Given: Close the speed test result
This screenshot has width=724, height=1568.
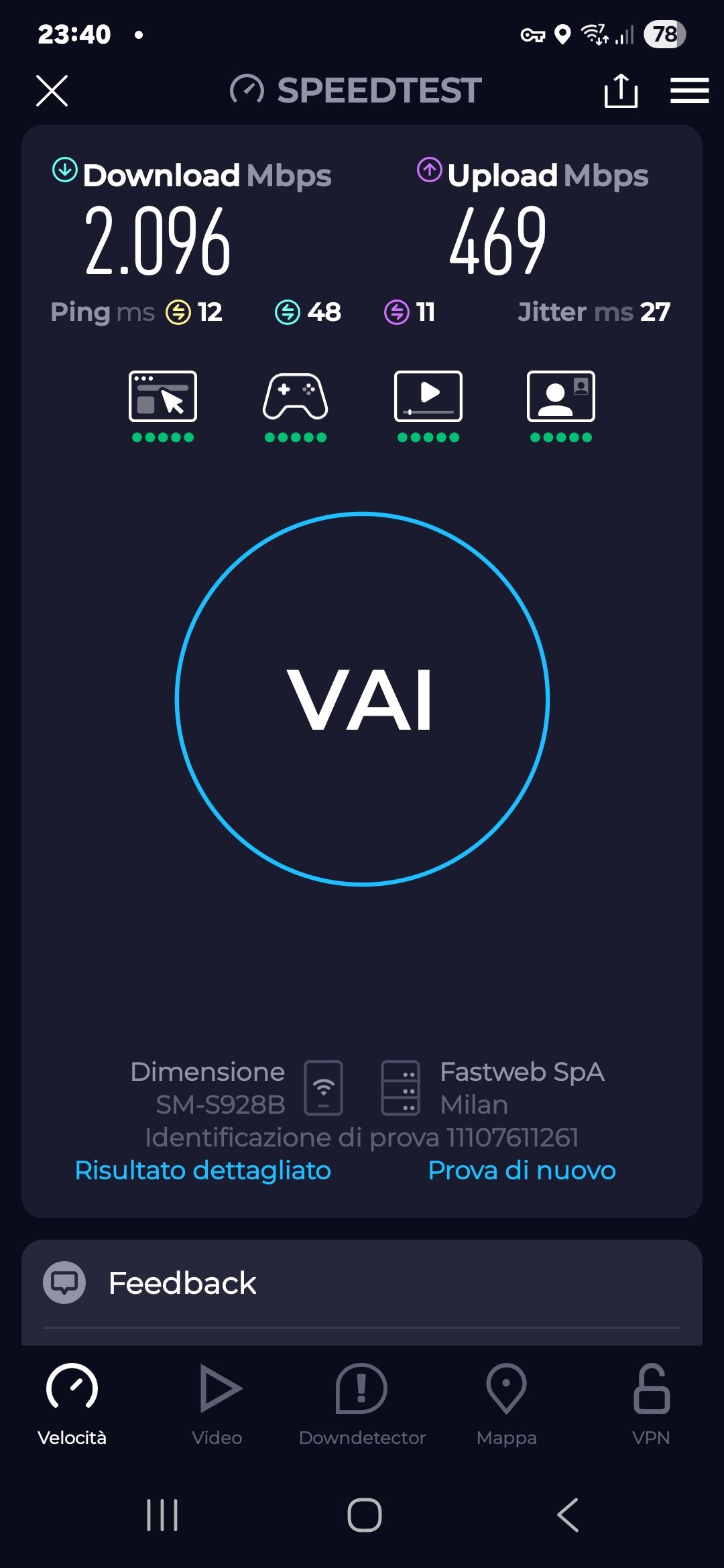Looking at the screenshot, I should click(x=52, y=90).
